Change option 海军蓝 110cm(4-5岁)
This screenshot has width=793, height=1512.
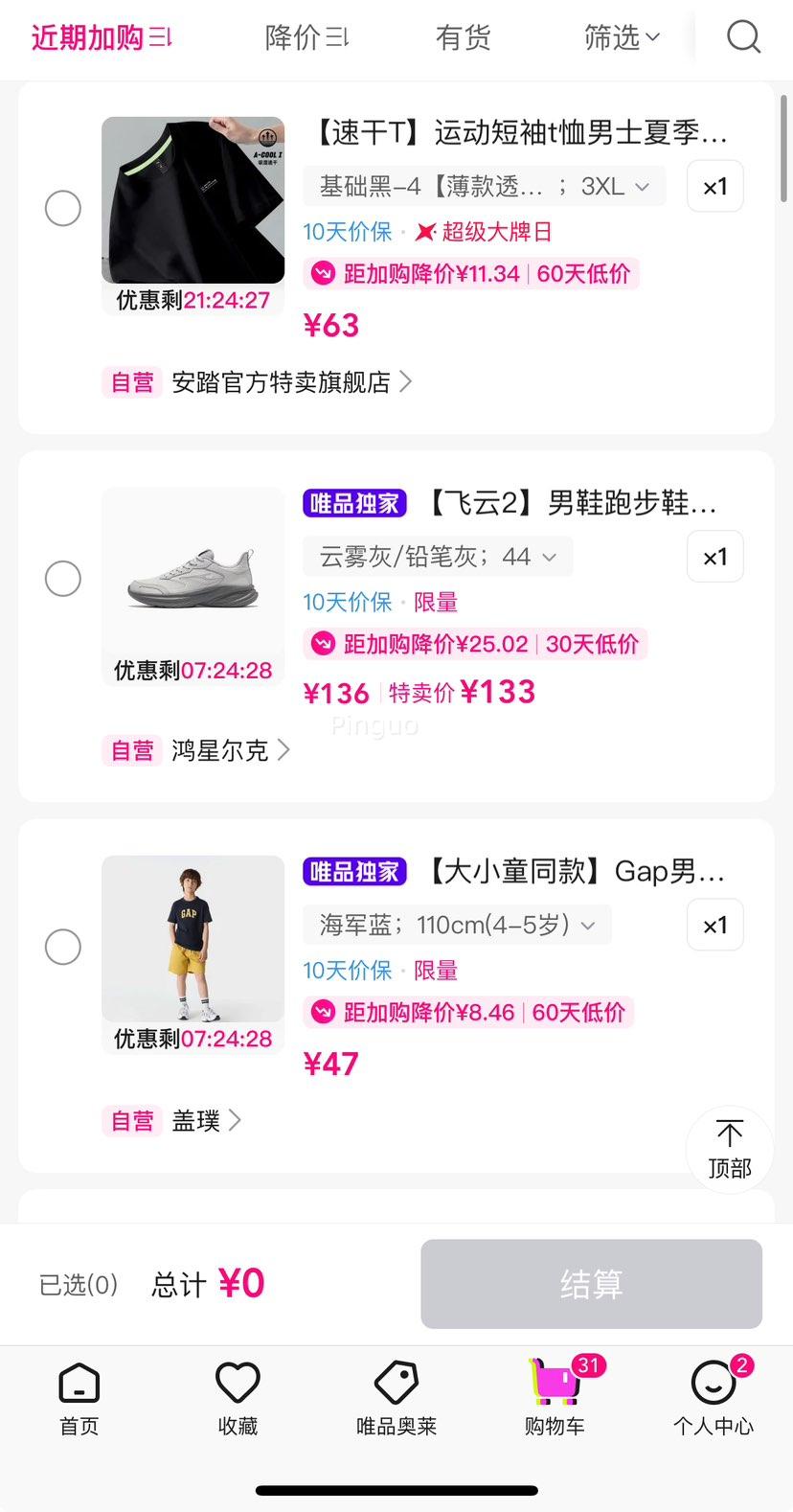point(457,925)
